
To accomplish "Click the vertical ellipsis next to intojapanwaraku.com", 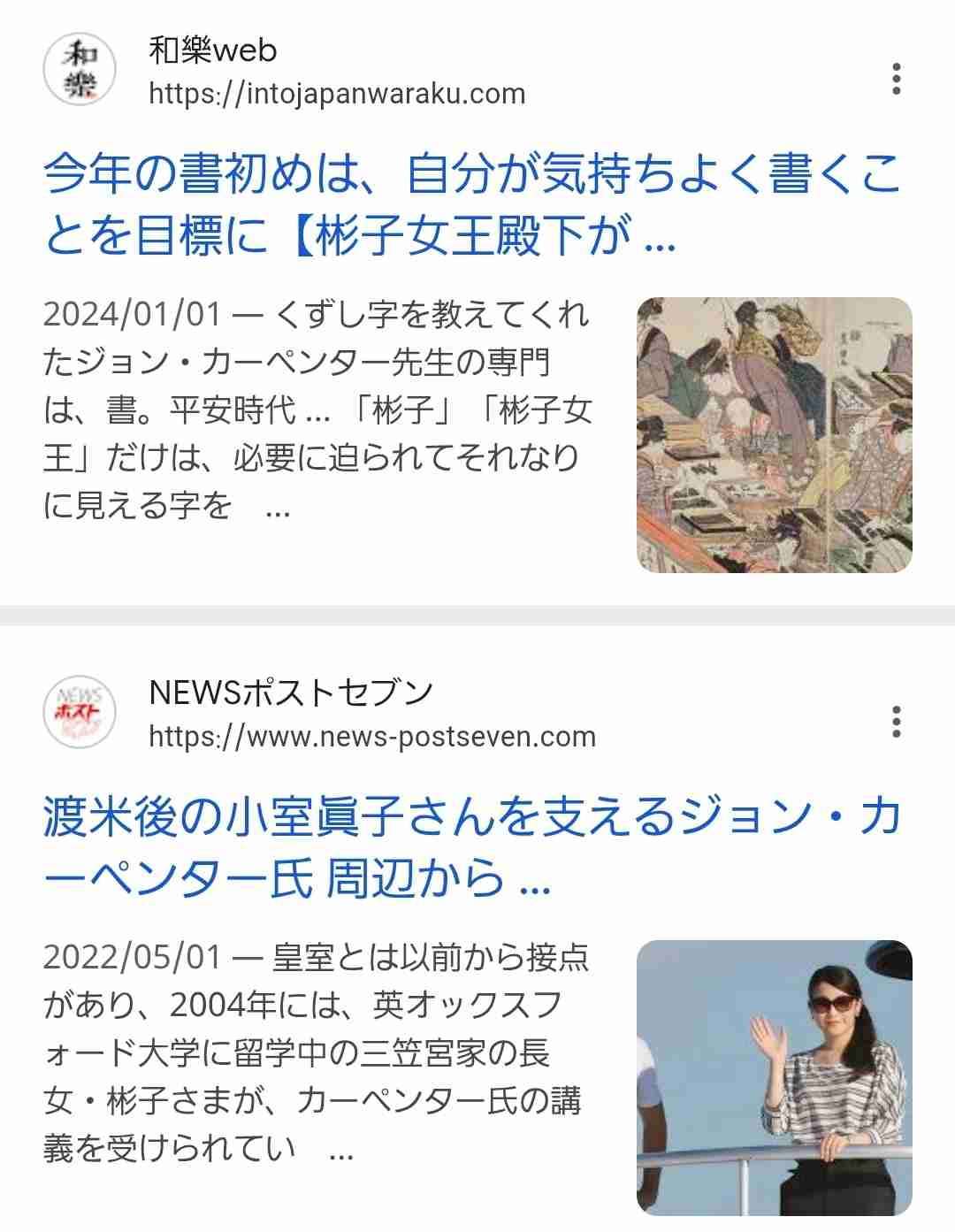I will (x=899, y=80).
